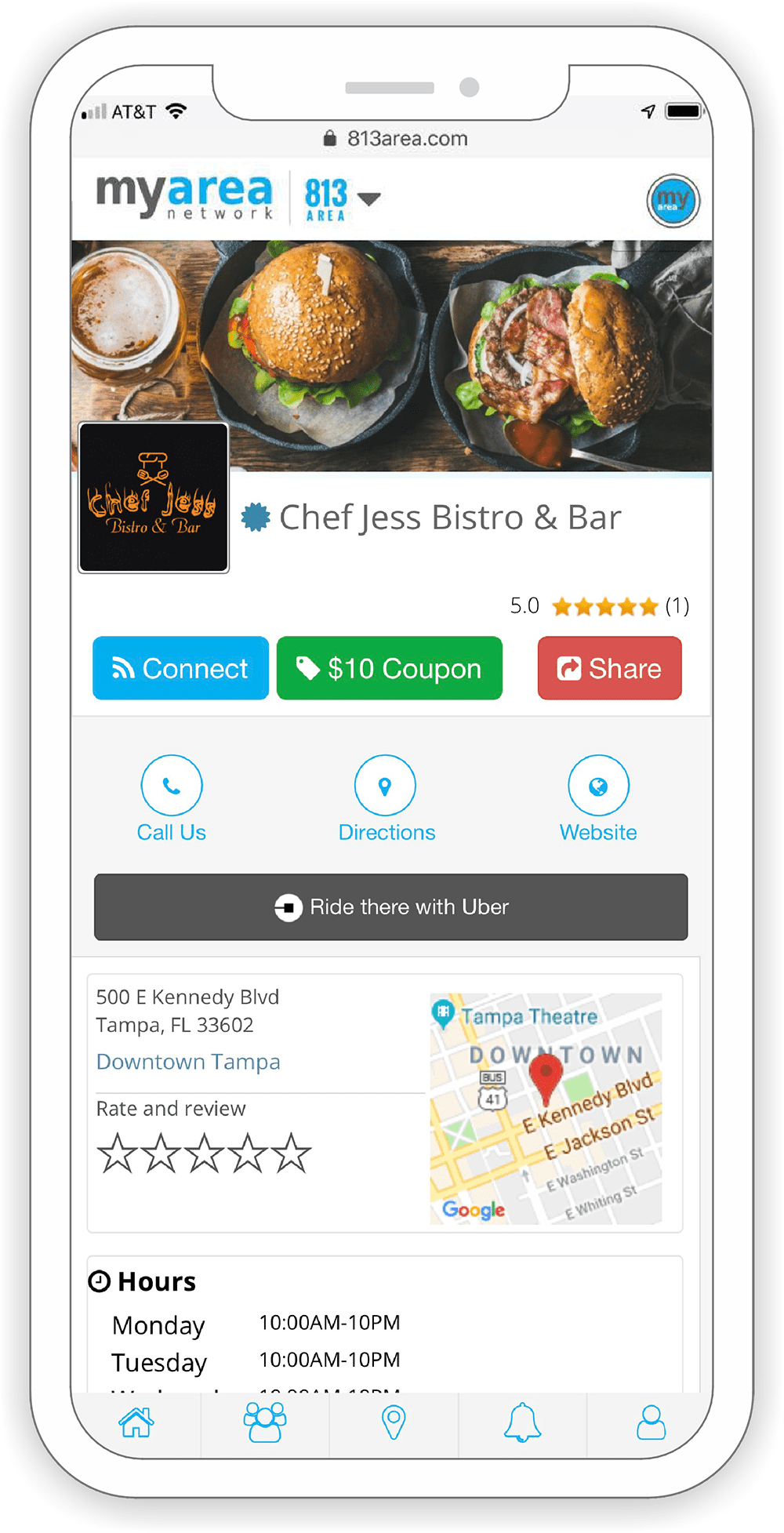Call the restaurant with Call Us

[x=172, y=798]
